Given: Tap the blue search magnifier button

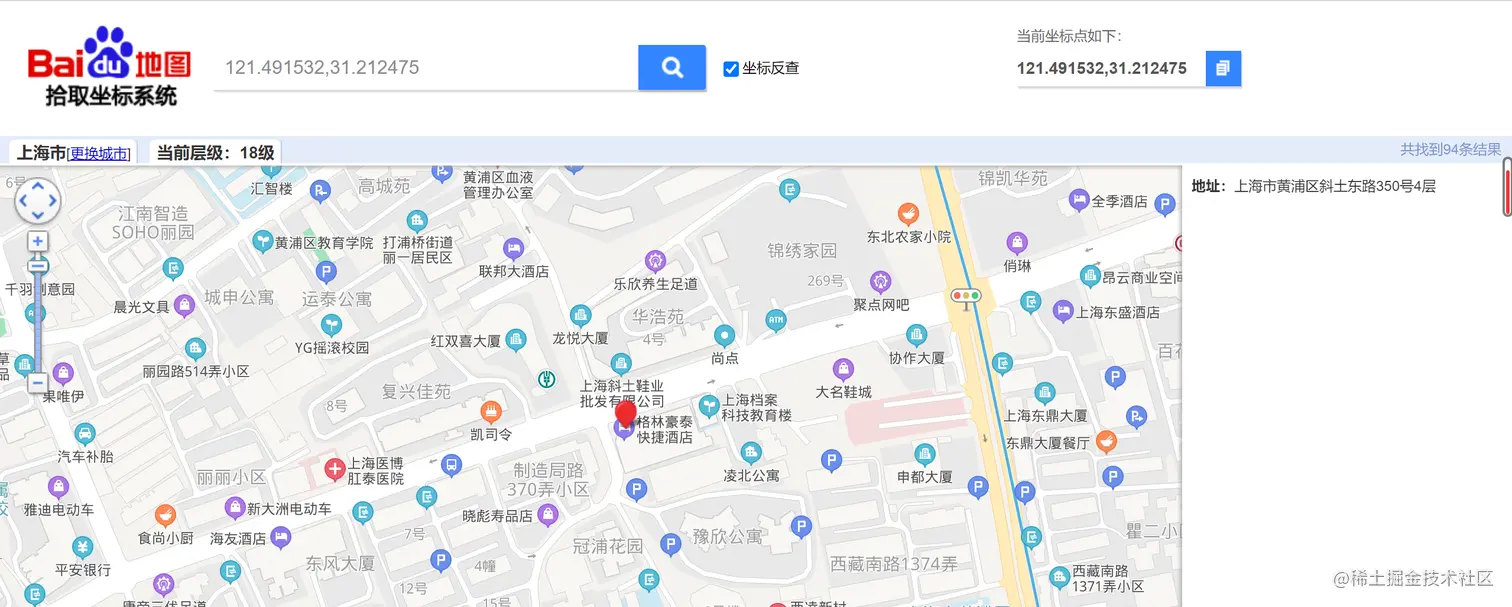Looking at the screenshot, I should click(672, 68).
